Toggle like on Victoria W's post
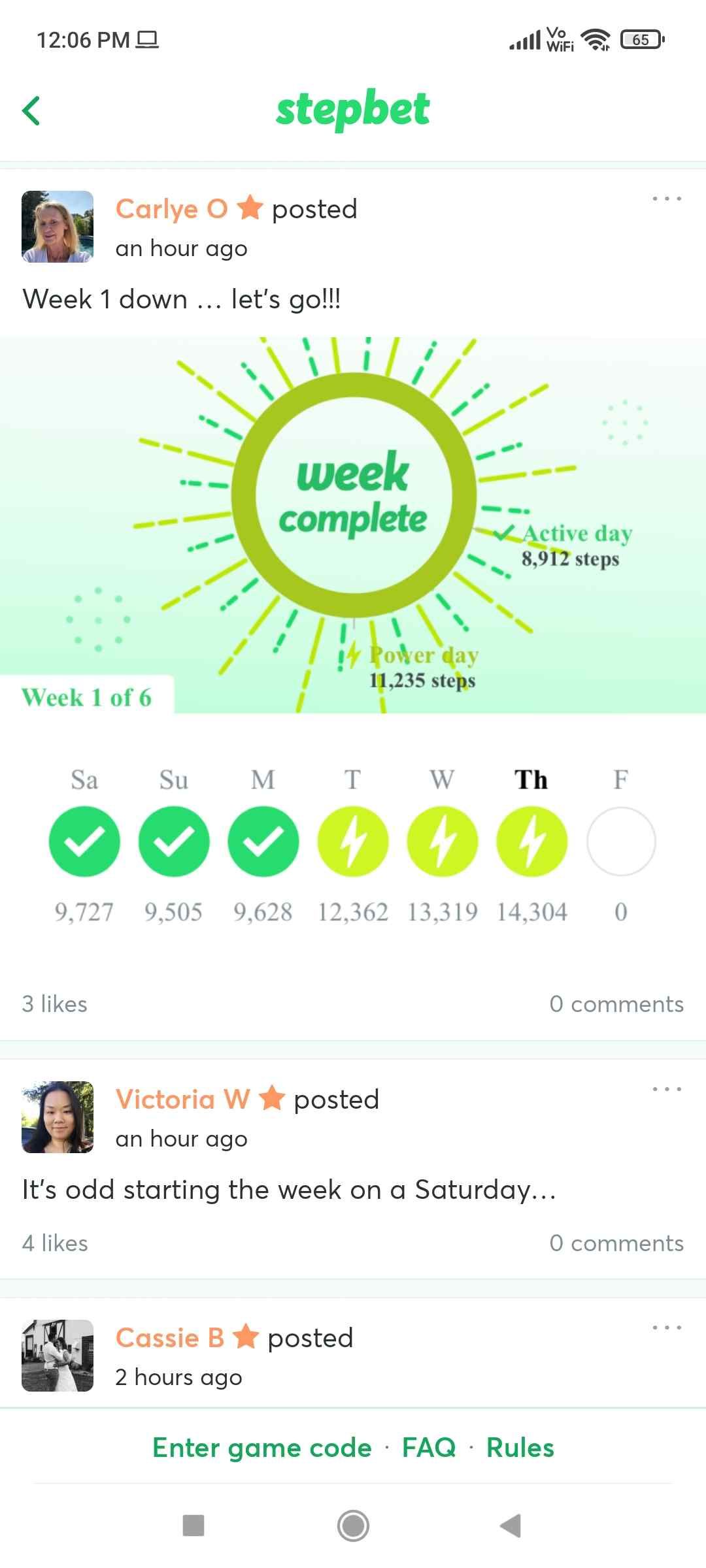Viewport: 706px width, 1568px height. pyautogui.click(x=55, y=1243)
